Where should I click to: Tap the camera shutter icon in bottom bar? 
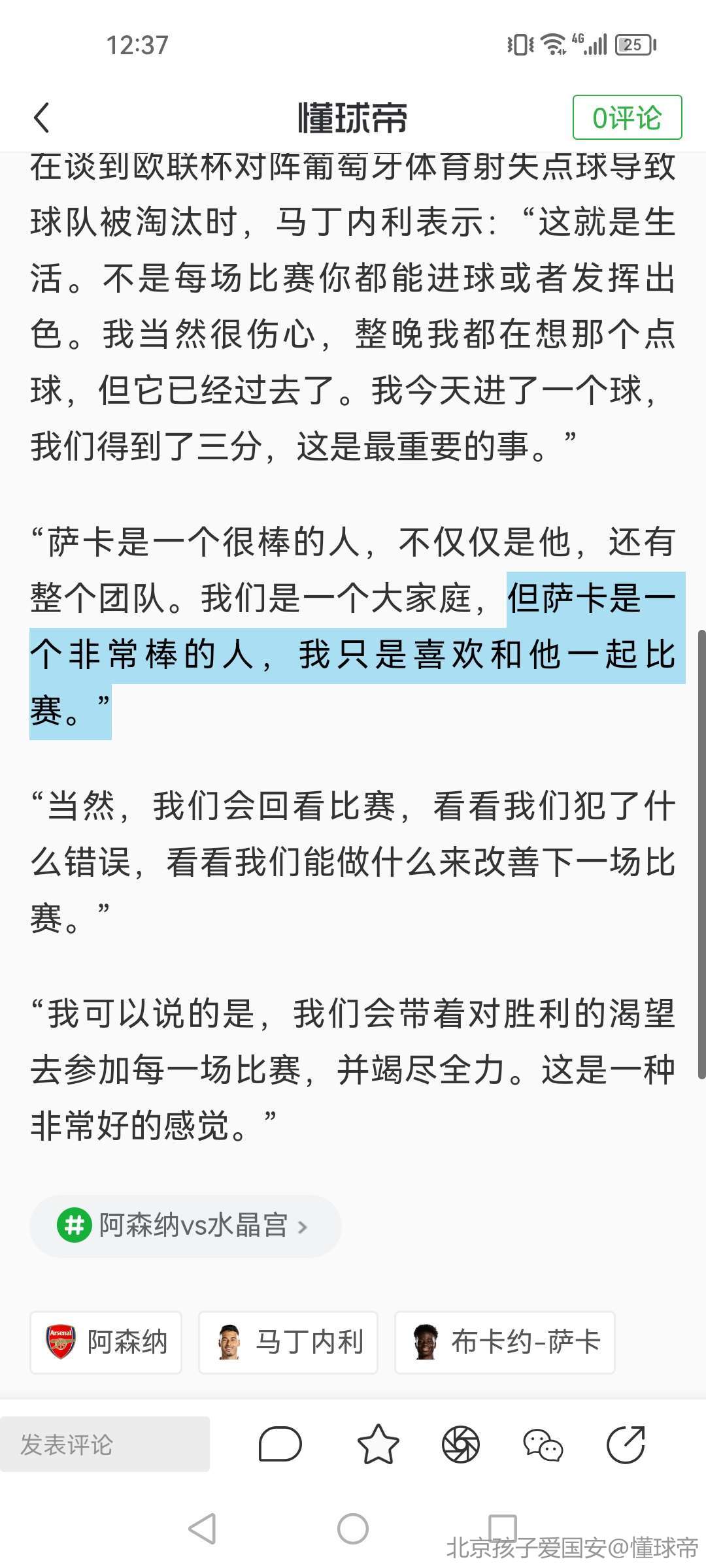[461, 1444]
